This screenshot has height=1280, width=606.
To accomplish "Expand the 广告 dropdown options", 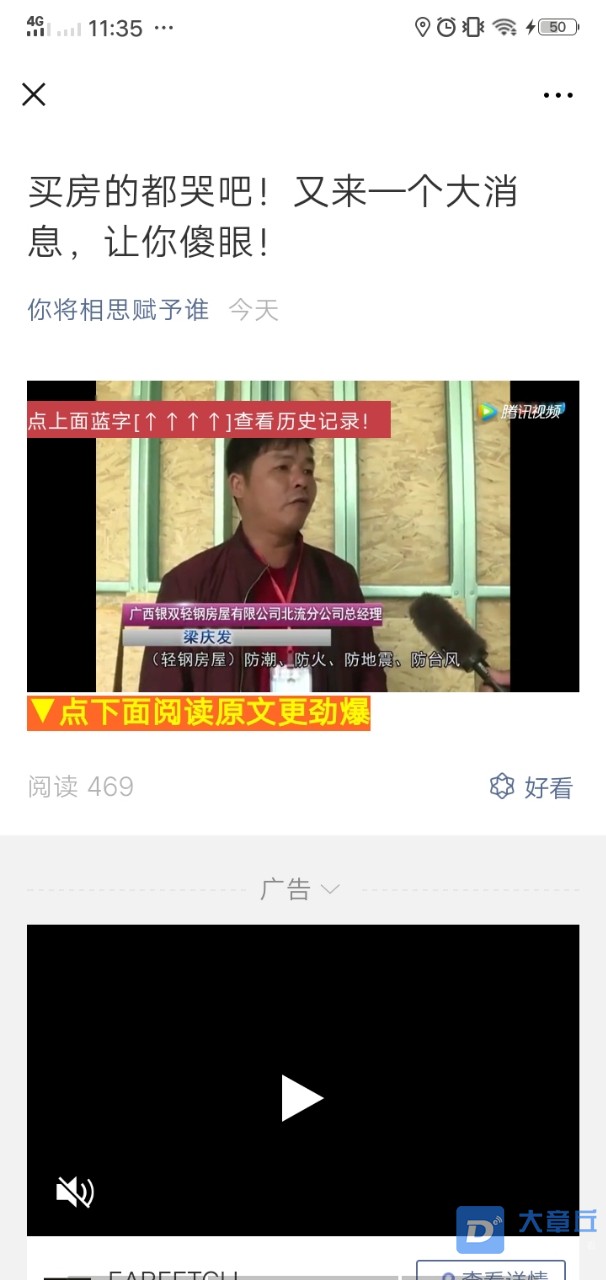I will [300, 889].
